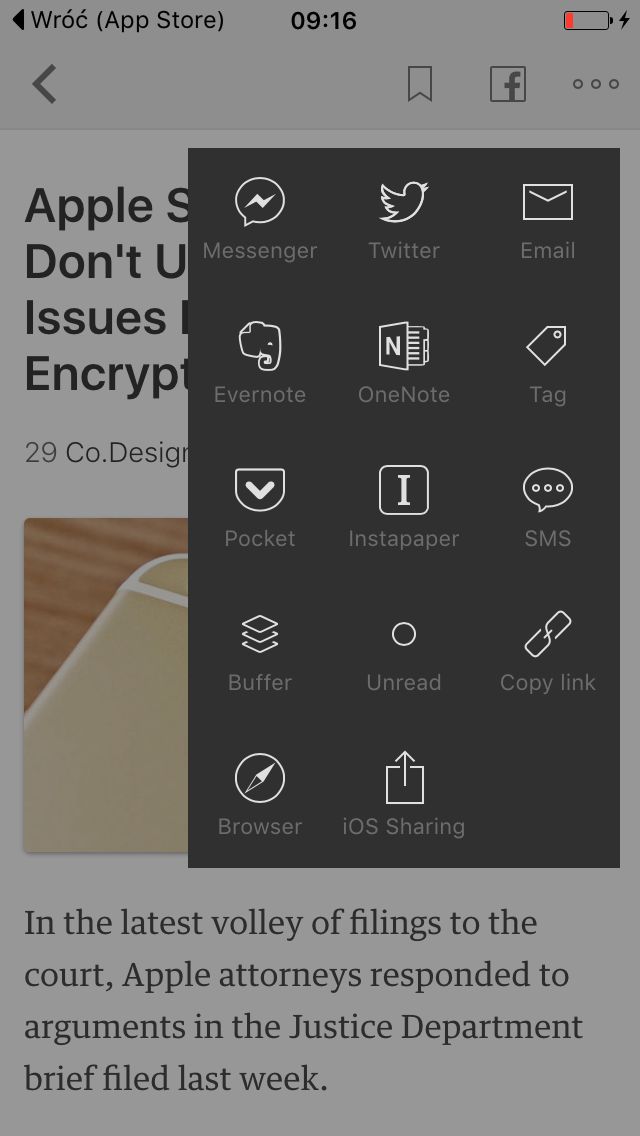Return to App Store via Wróć
This screenshot has width=640, height=1136.
pos(119,20)
